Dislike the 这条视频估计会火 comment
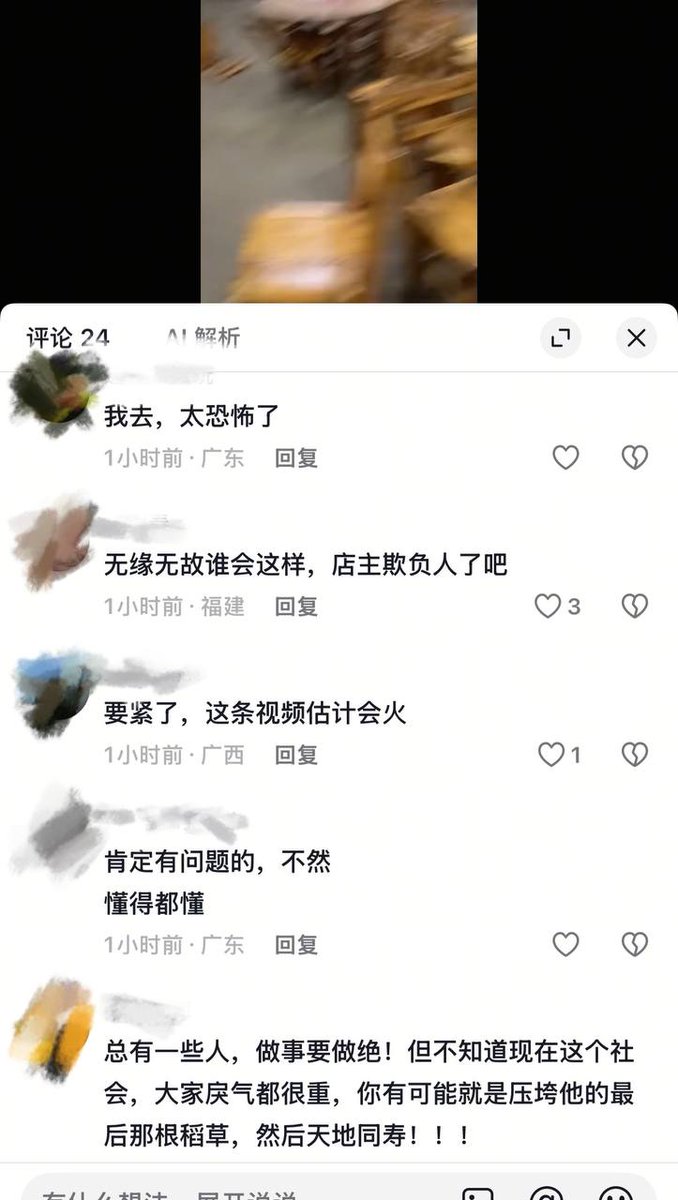 (x=635, y=754)
